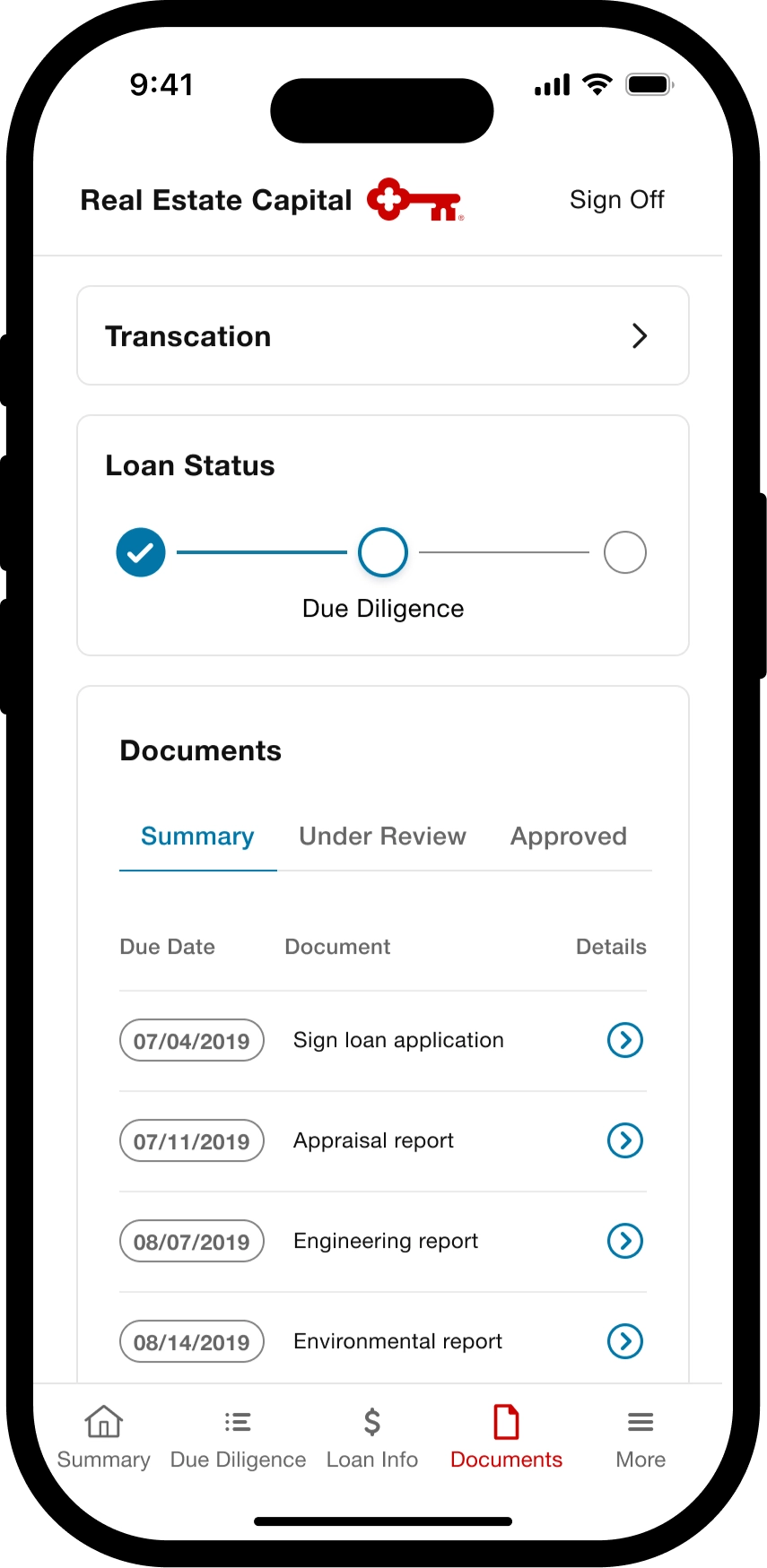Open details for Engineering report
Viewport: 767px width, 1568px height.
coord(625,1241)
